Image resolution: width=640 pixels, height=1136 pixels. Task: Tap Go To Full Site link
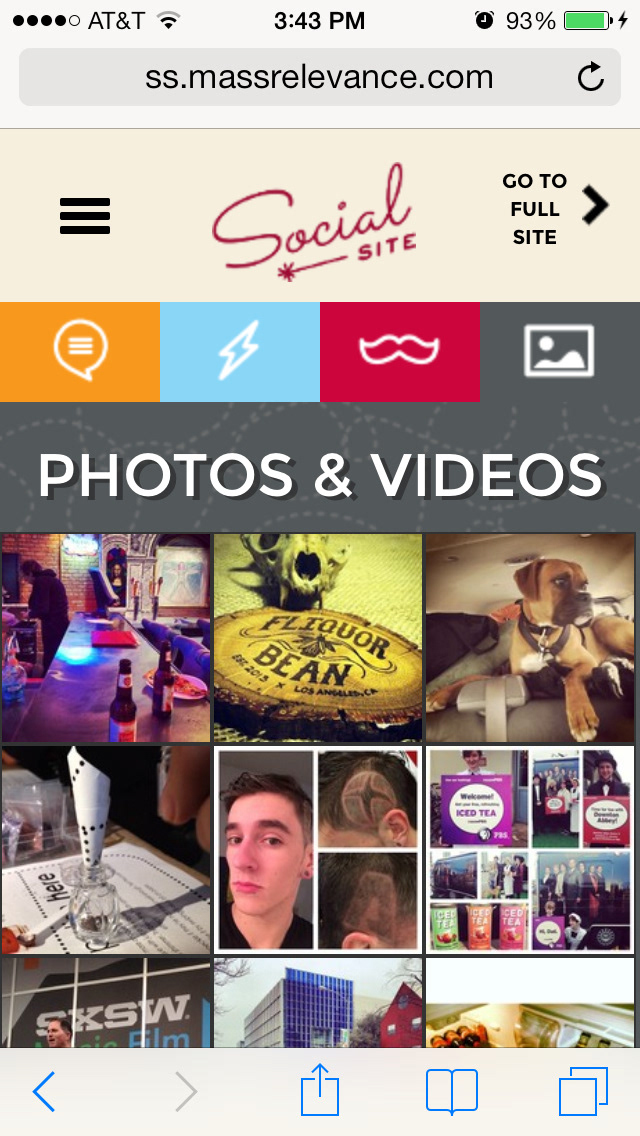554,208
